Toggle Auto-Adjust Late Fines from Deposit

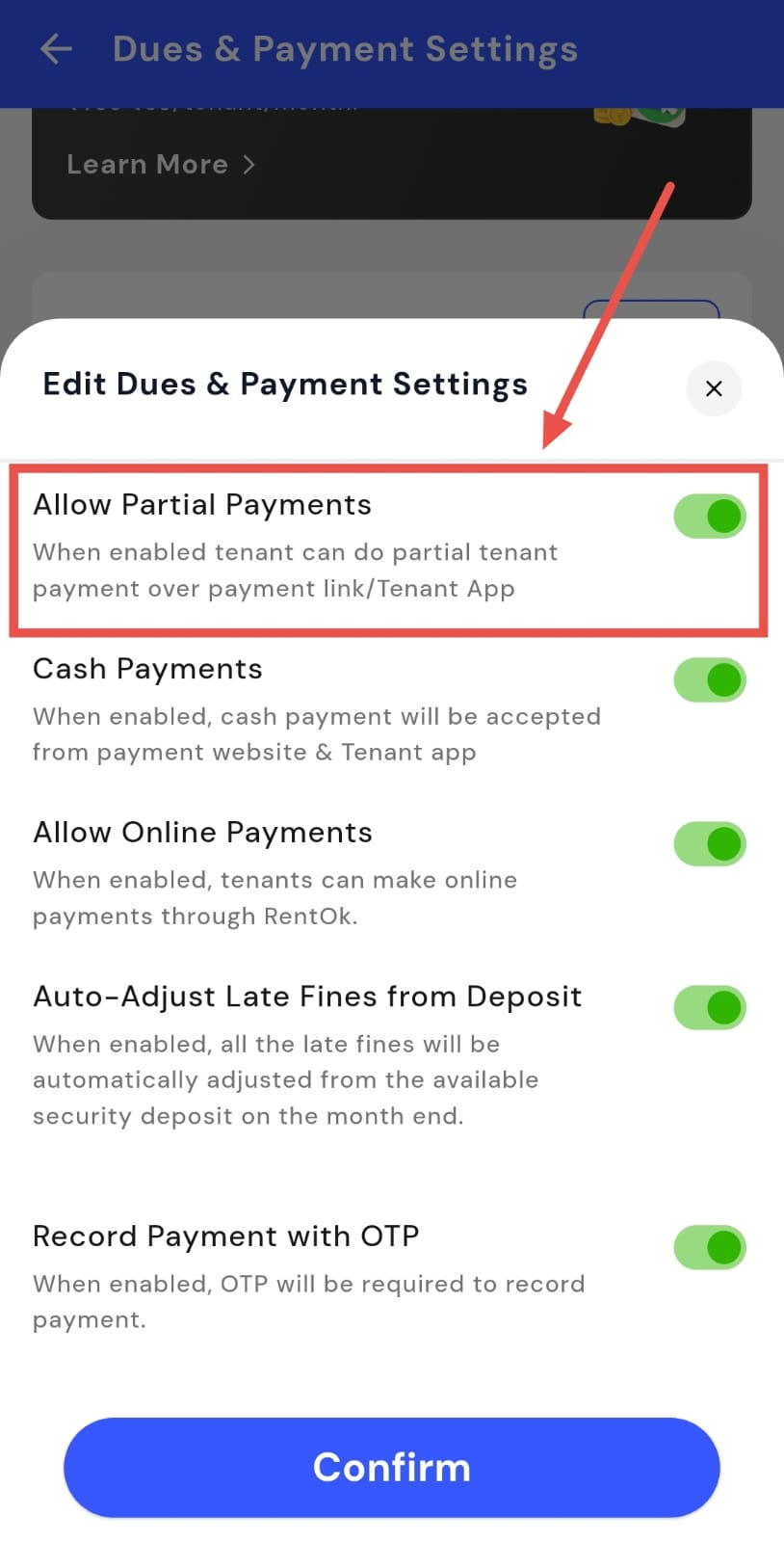710,1008
